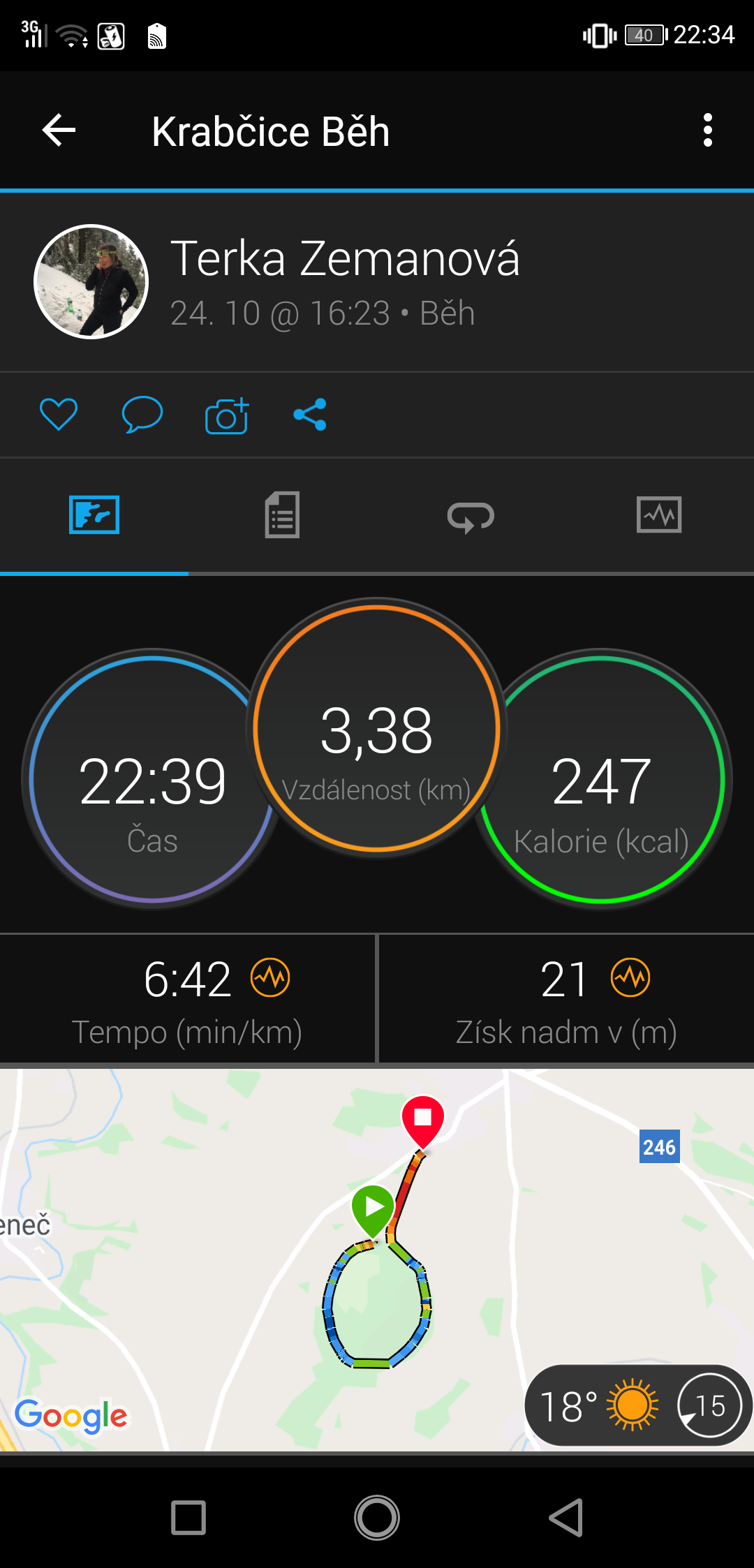Switch to the stats details tab

[282, 515]
